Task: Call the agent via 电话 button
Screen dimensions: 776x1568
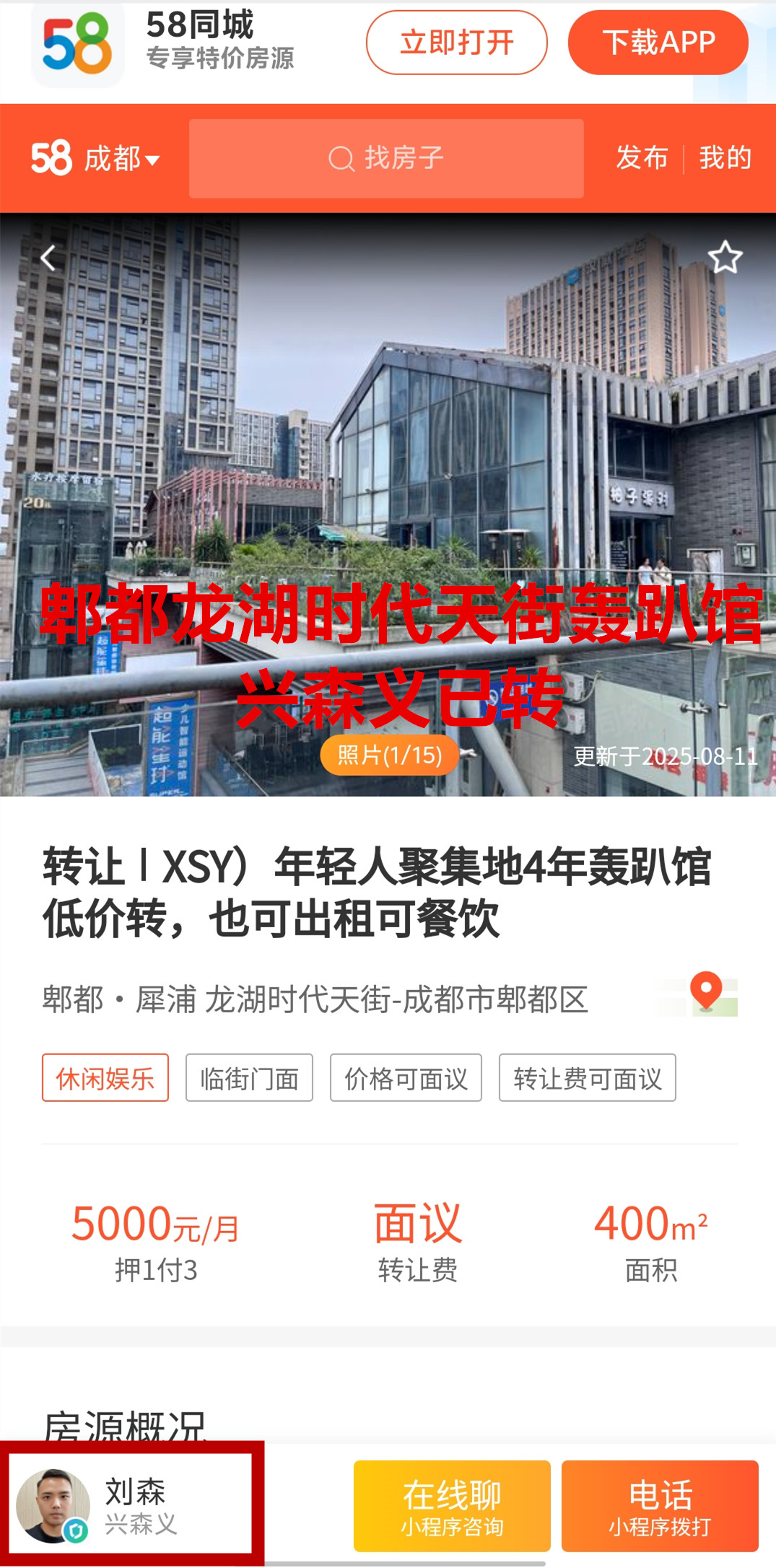Action: coord(660,1506)
